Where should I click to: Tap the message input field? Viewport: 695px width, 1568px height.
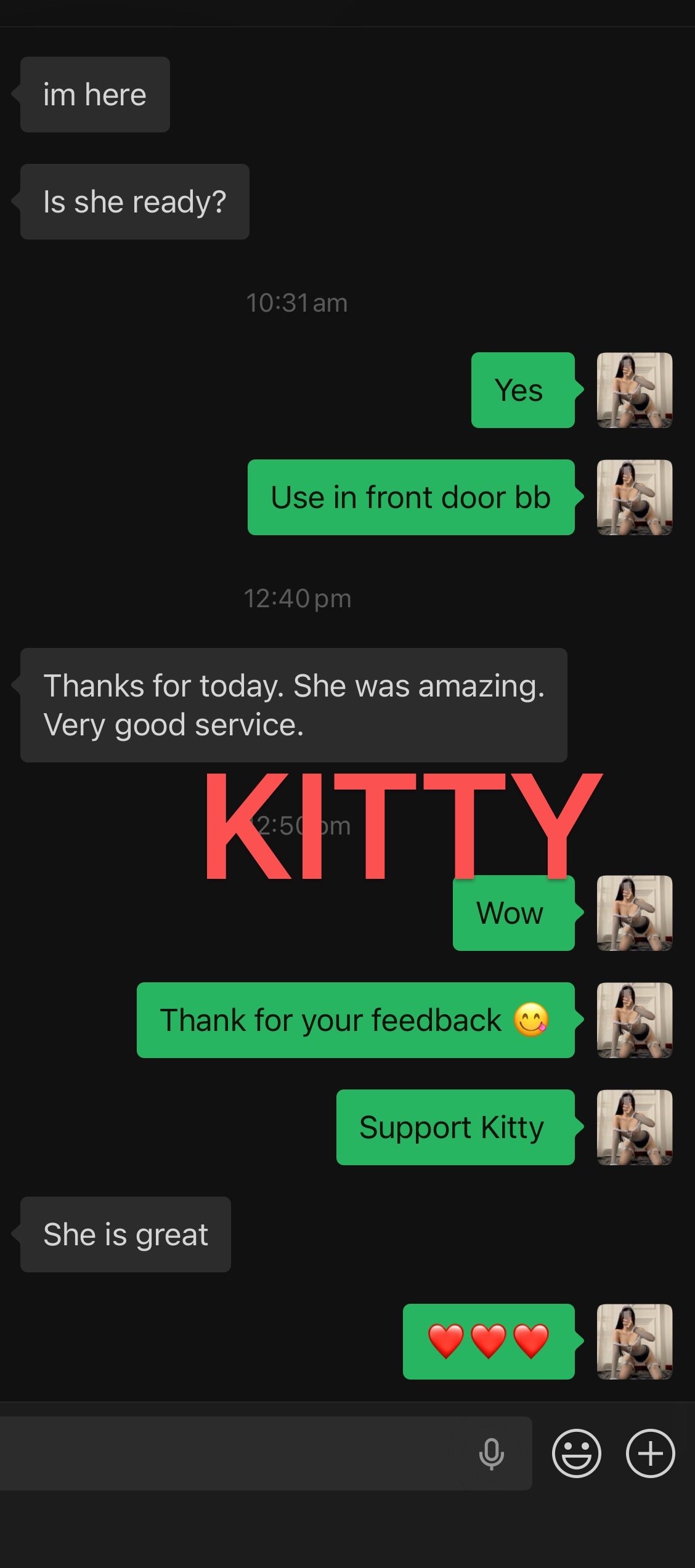234,1453
